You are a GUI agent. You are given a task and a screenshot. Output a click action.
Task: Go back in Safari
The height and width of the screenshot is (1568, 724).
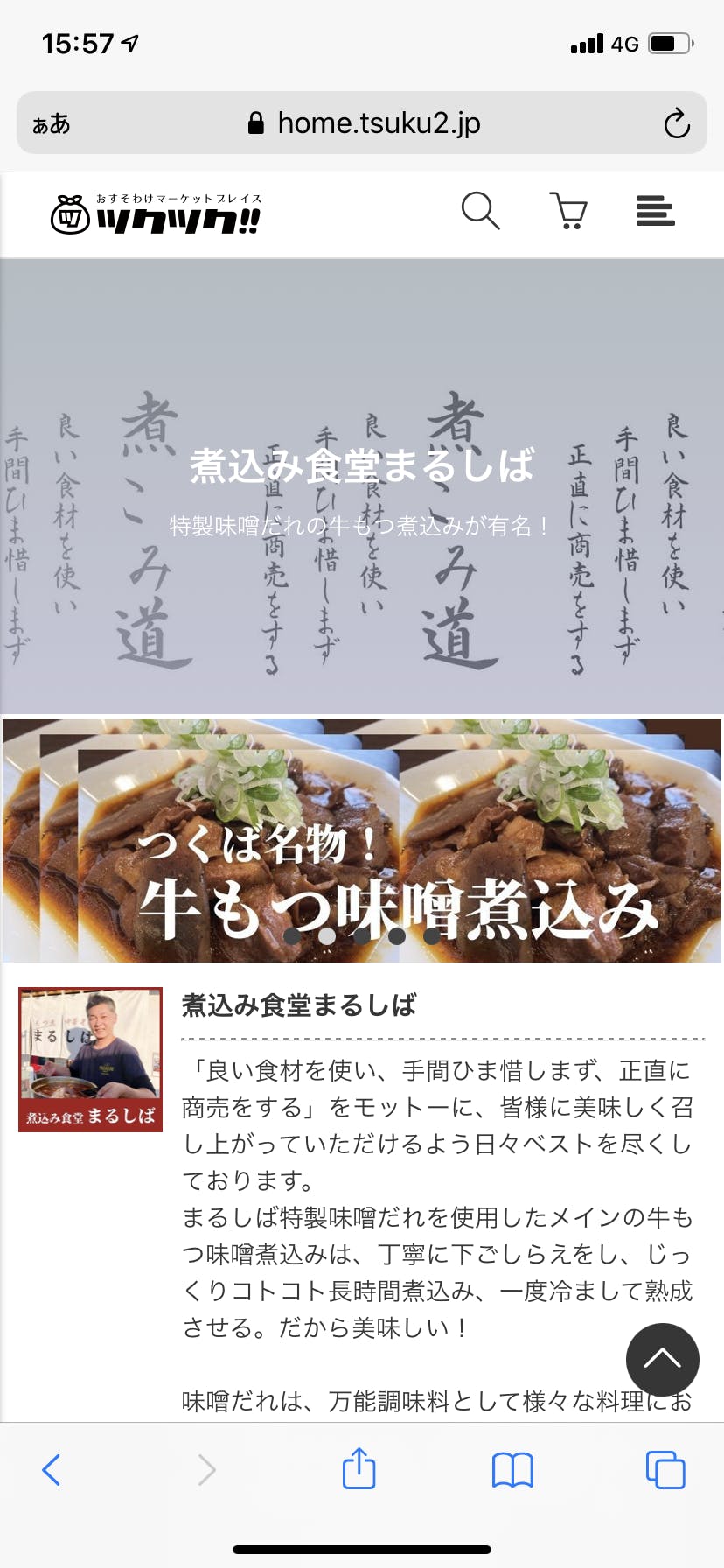pos(52,1470)
